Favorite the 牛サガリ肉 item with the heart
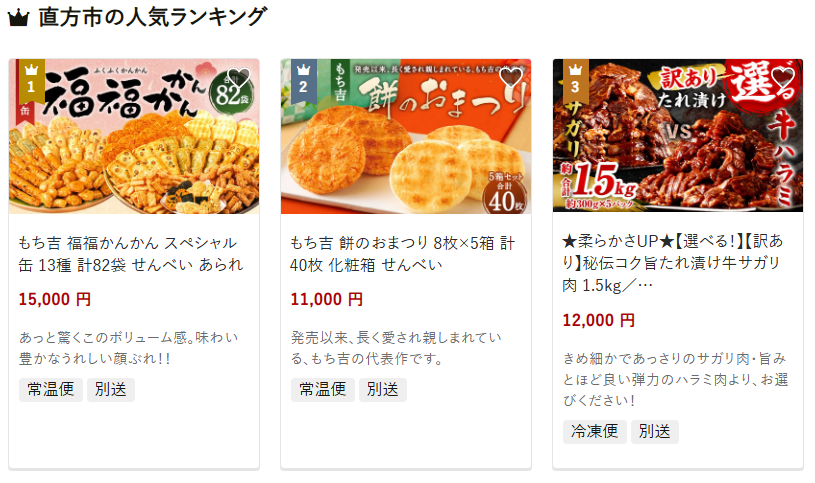815x483 pixels. 782,77
